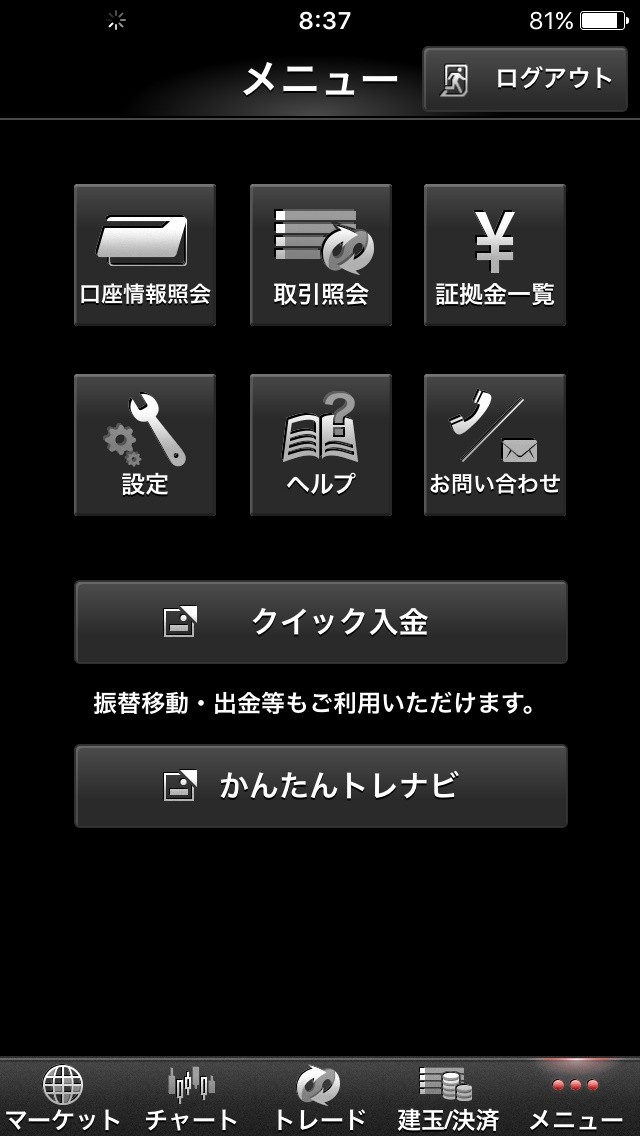Go to the トレード tab
The width and height of the screenshot is (640, 1136).
pyautogui.click(x=320, y=1098)
